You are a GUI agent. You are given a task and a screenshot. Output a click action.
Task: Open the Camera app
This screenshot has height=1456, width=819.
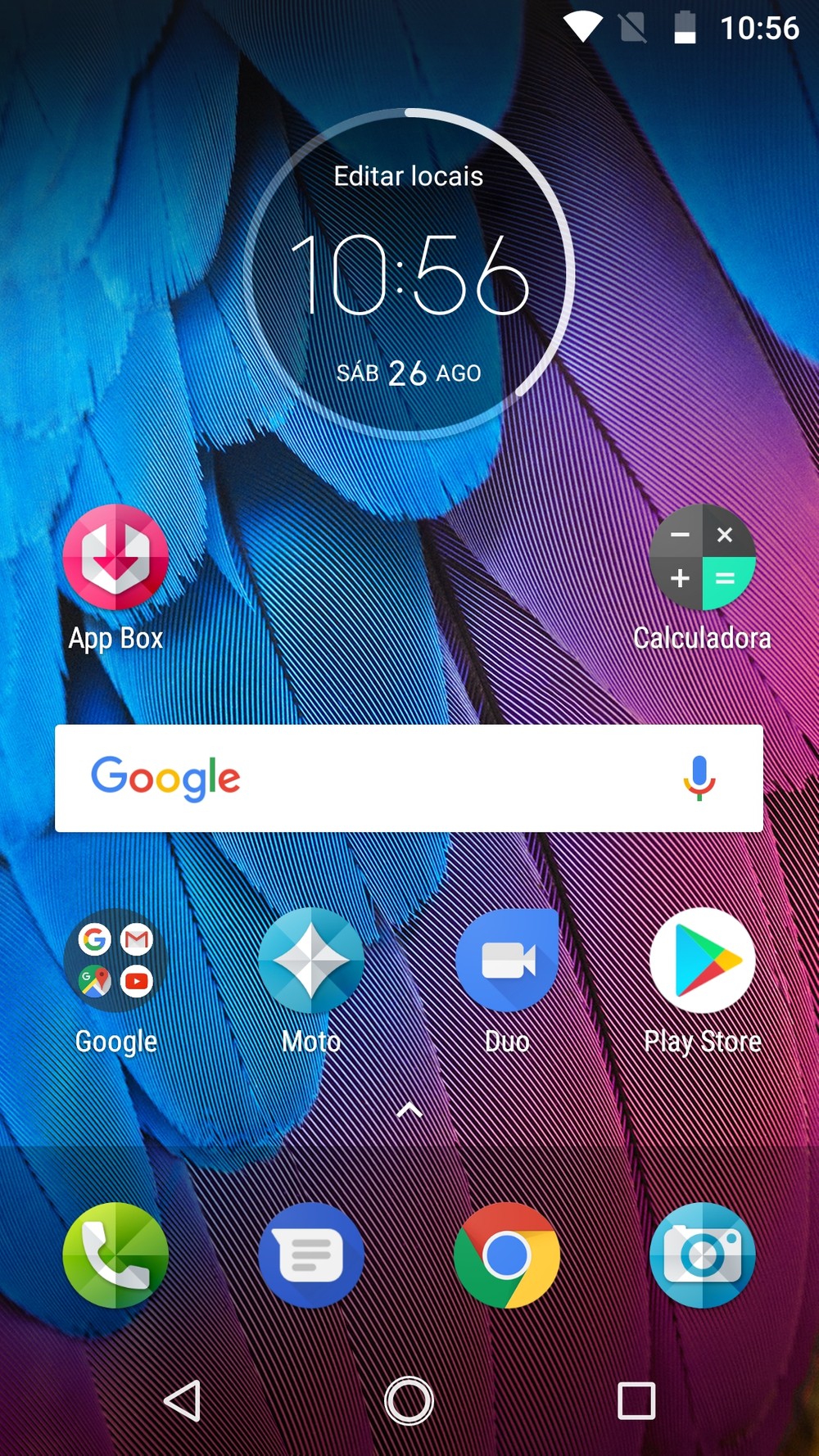coord(702,1255)
